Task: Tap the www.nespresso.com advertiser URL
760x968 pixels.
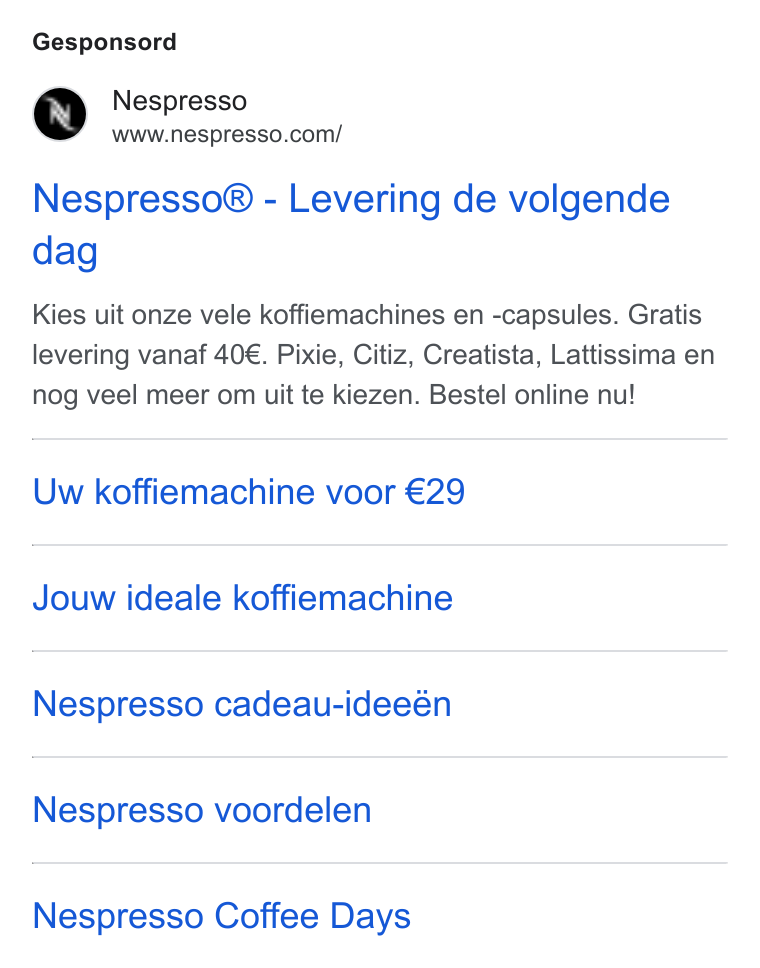Action: click(x=227, y=135)
